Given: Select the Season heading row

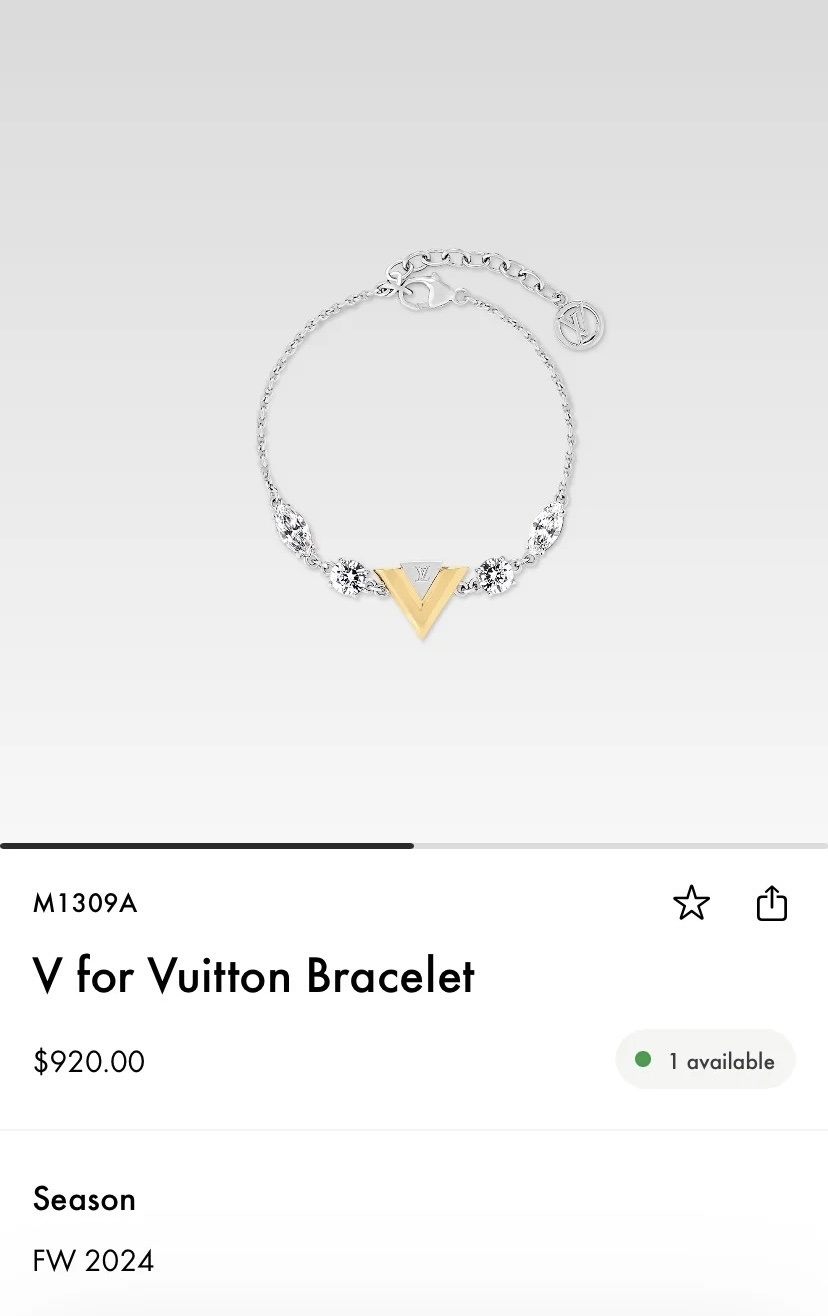Looking at the screenshot, I should pyautogui.click(x=84, y=1199).
